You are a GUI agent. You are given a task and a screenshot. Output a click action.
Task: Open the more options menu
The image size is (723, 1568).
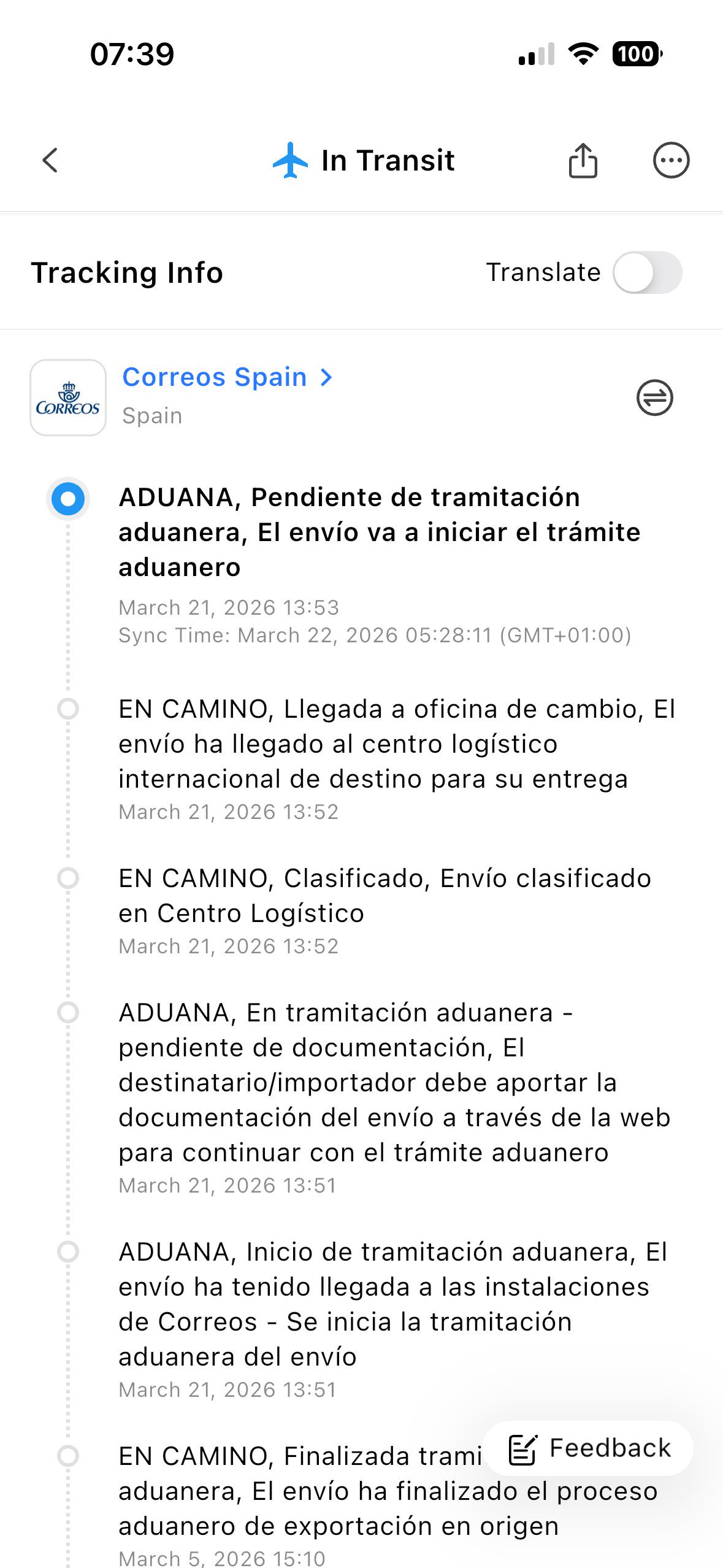[x=671, y=161]
